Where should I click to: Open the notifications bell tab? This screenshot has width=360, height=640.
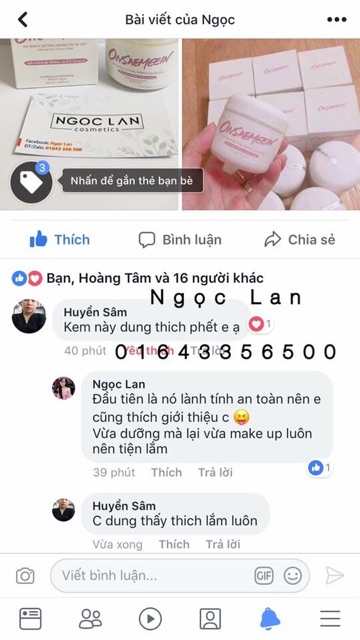pyautogui.click(x=270, y=619)
